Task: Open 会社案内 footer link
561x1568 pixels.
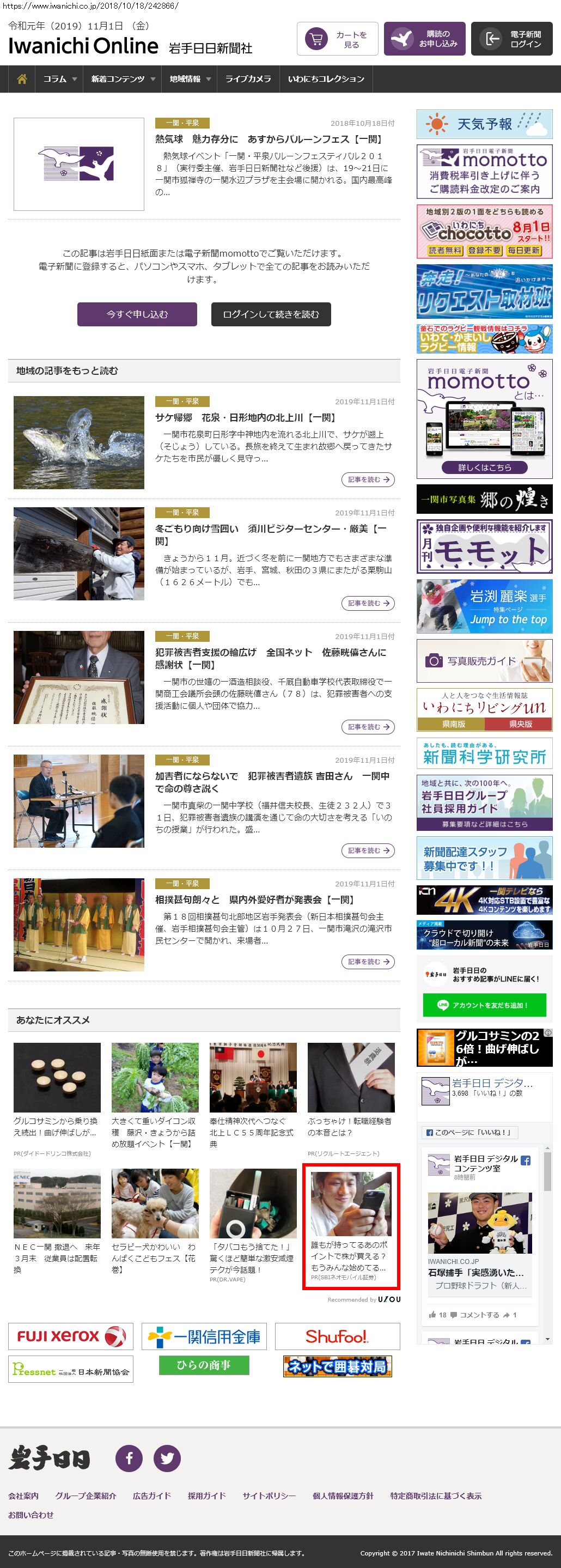Action: coord(23,1496)
